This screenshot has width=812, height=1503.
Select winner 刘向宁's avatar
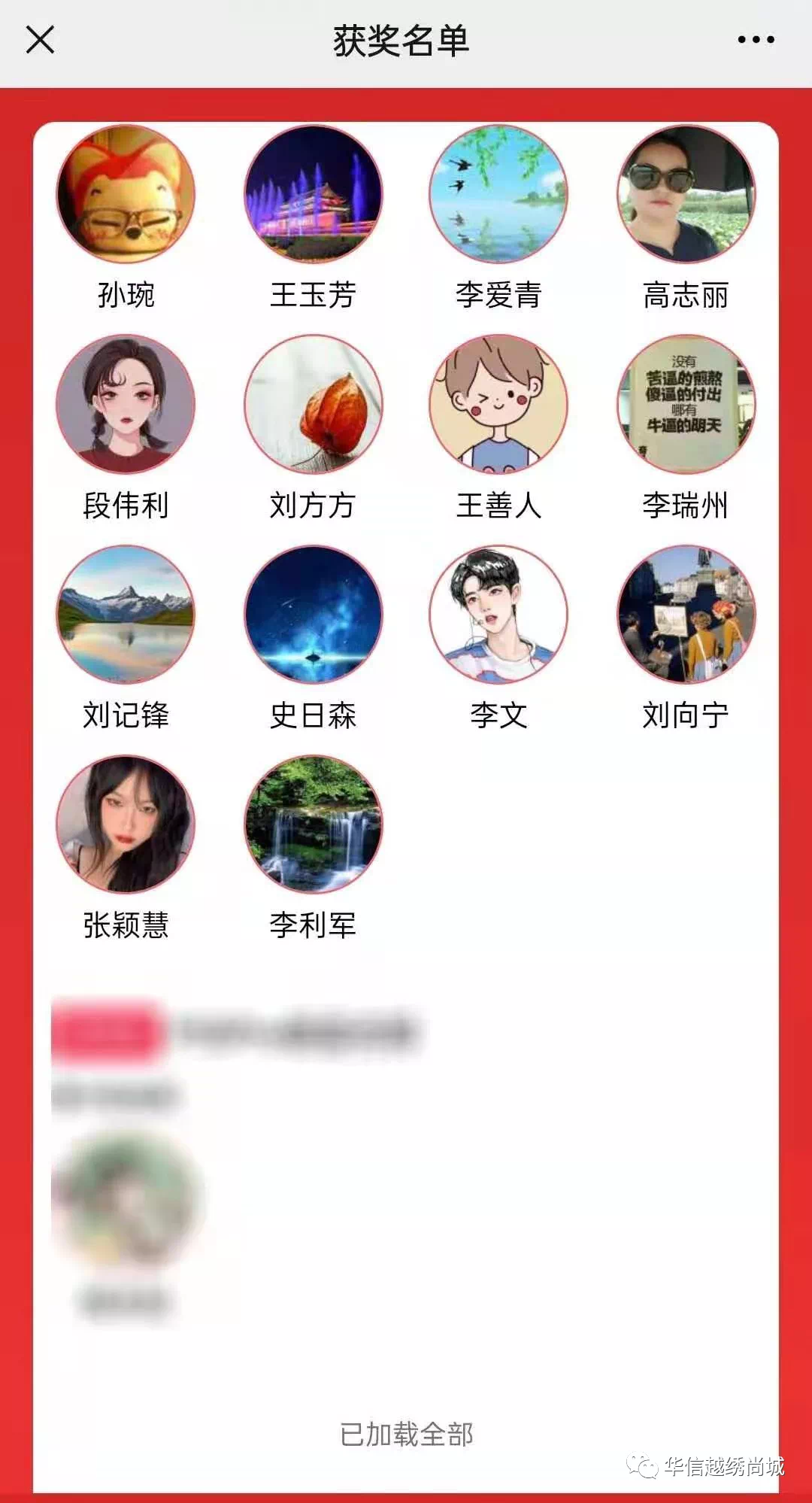686,615
